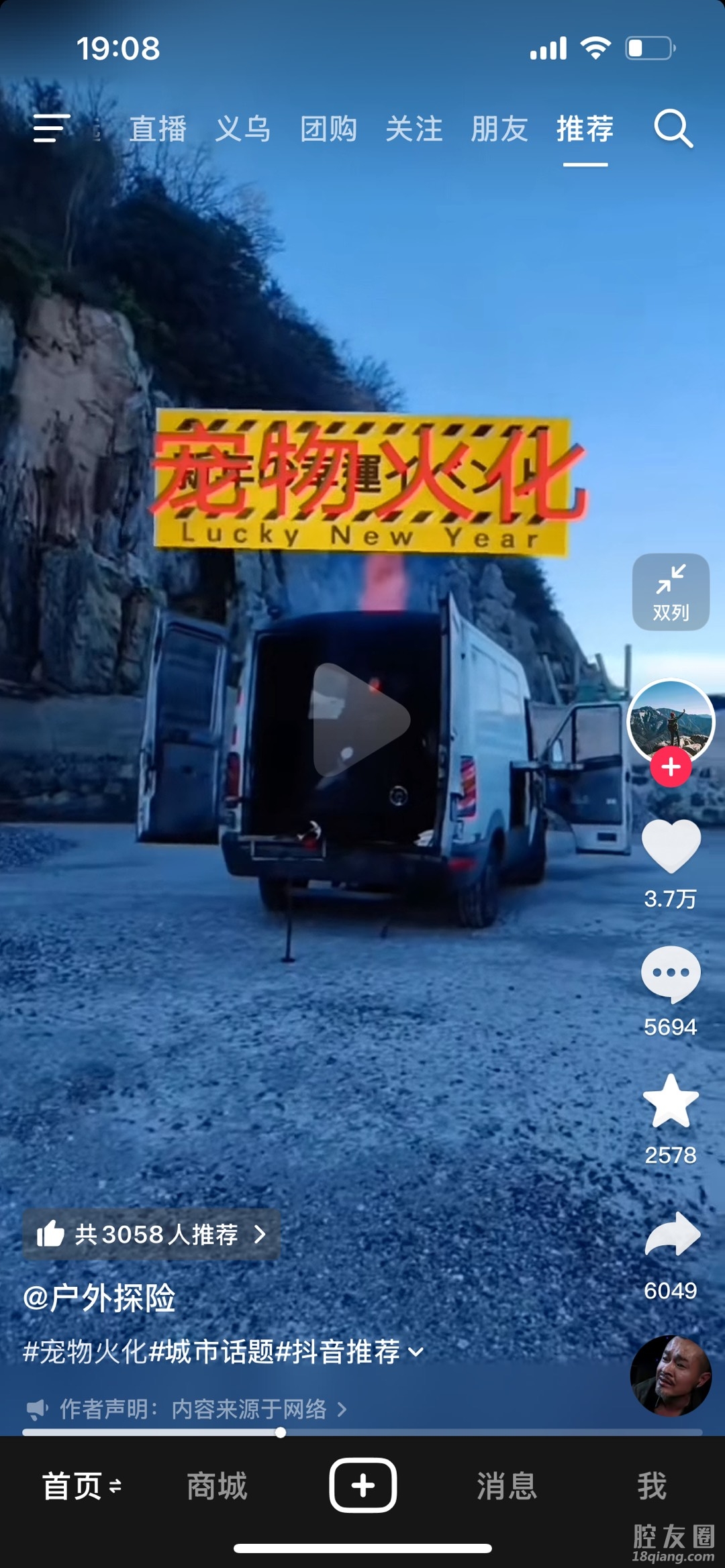
Task: Open the search magnifier icon
Action: tap(673, 128)
